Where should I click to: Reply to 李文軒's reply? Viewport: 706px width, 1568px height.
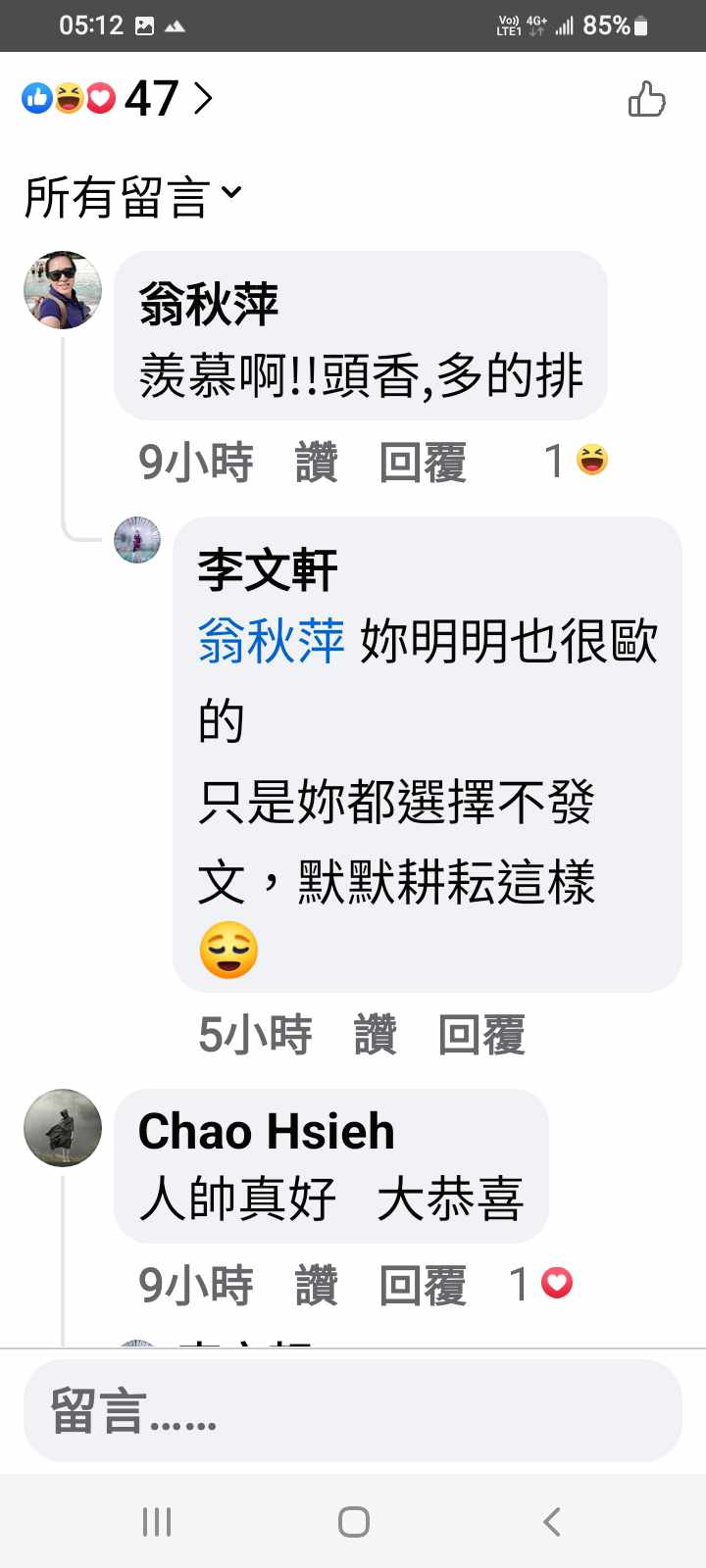click(x=481, y=1034)
